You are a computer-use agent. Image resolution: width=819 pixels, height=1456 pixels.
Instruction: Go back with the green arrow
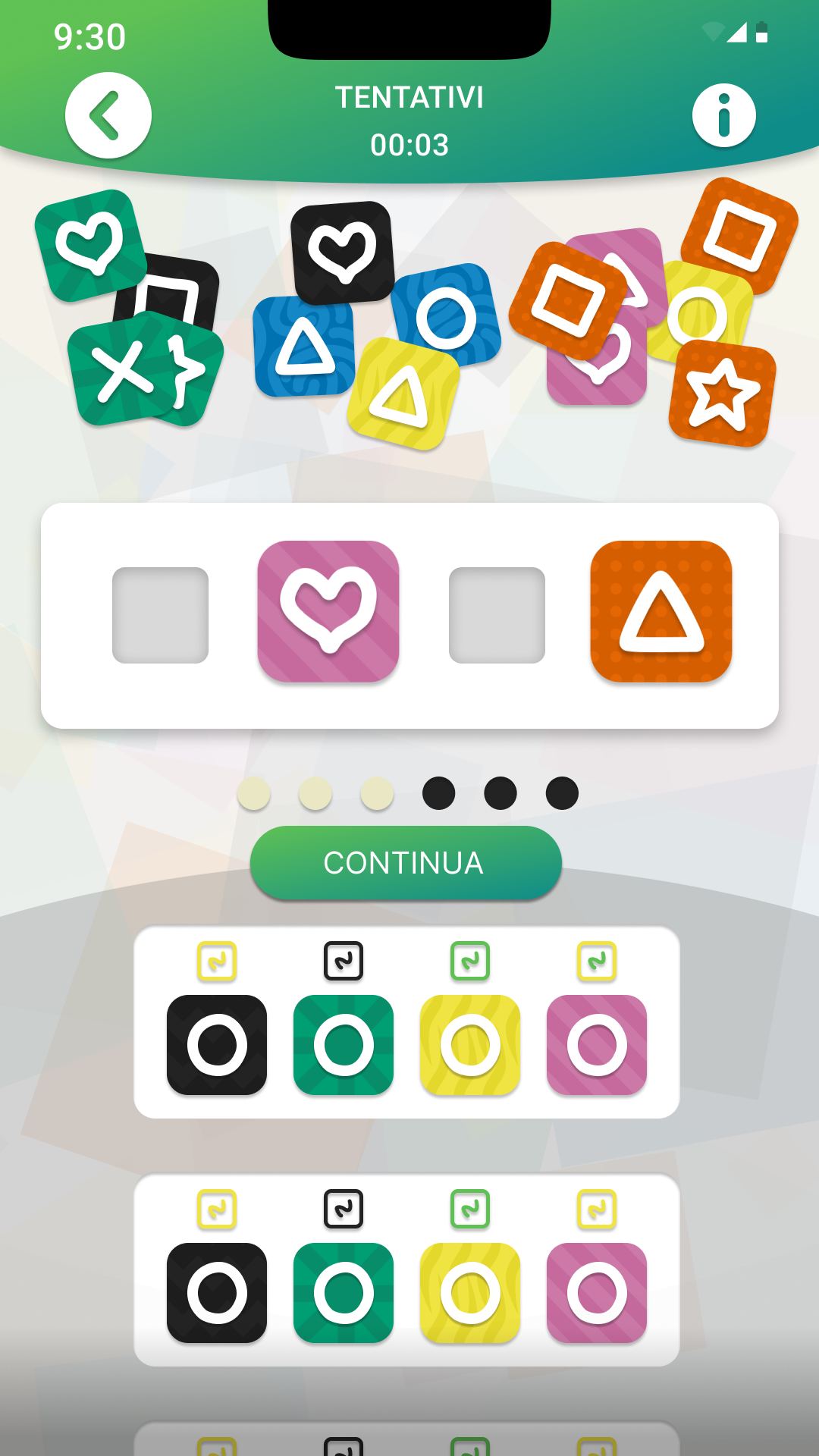click(x=108, y=115)
